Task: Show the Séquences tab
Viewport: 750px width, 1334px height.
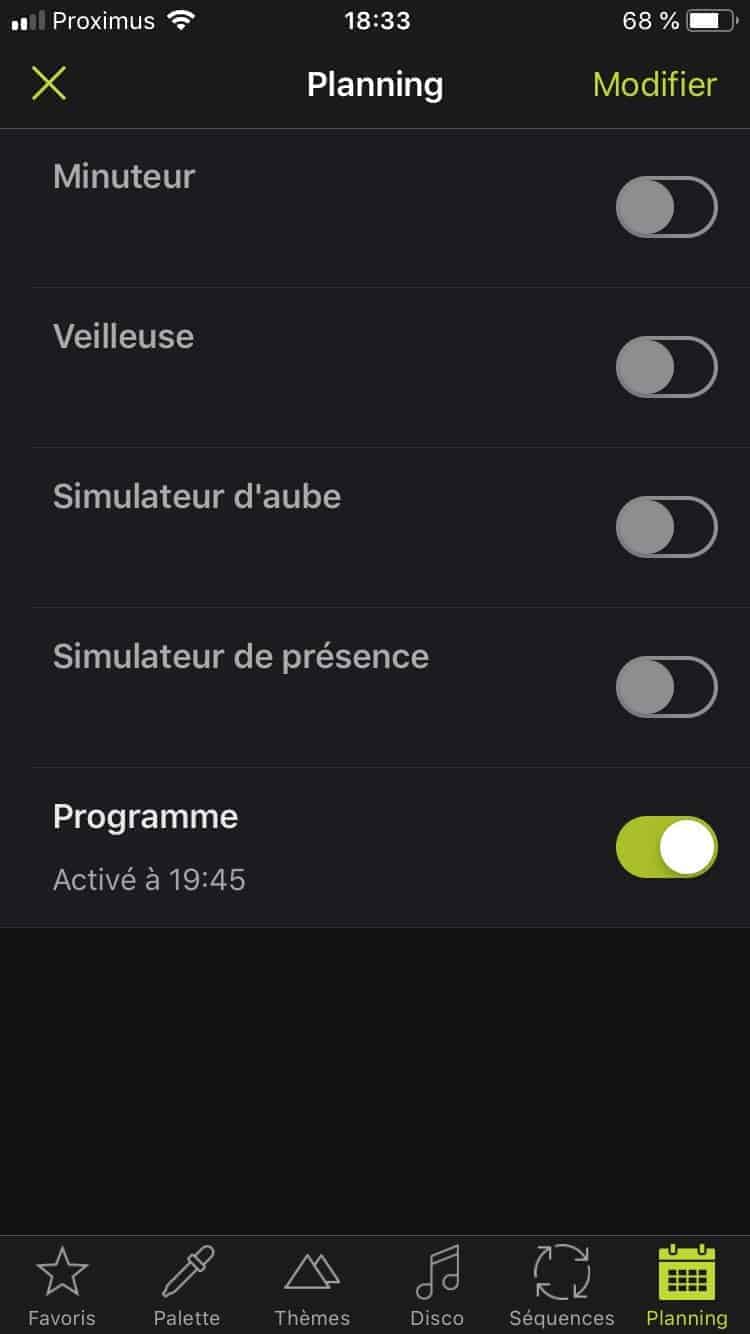Action: [x=562, y=1286]
